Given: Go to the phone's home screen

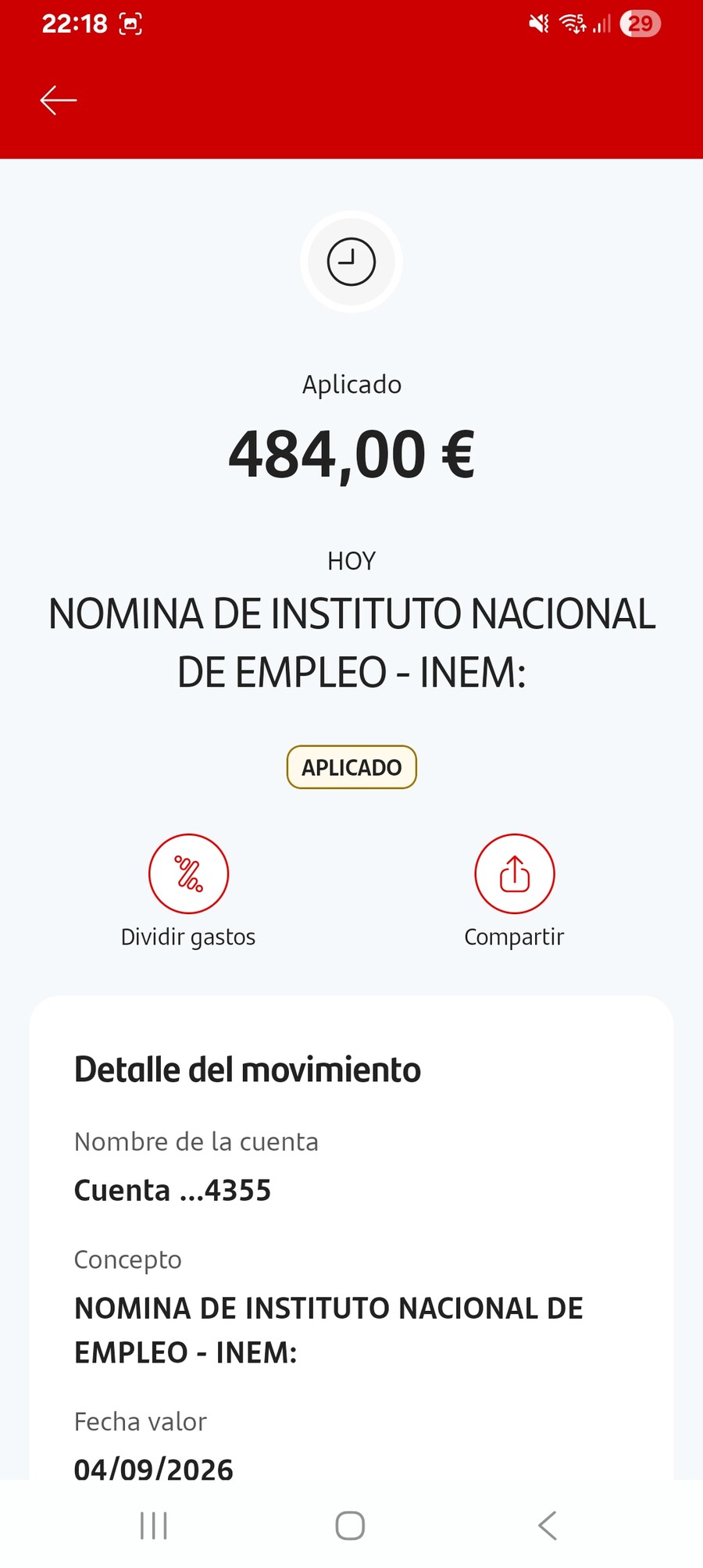Looking at the screenshot, I should pos(350,1525).
